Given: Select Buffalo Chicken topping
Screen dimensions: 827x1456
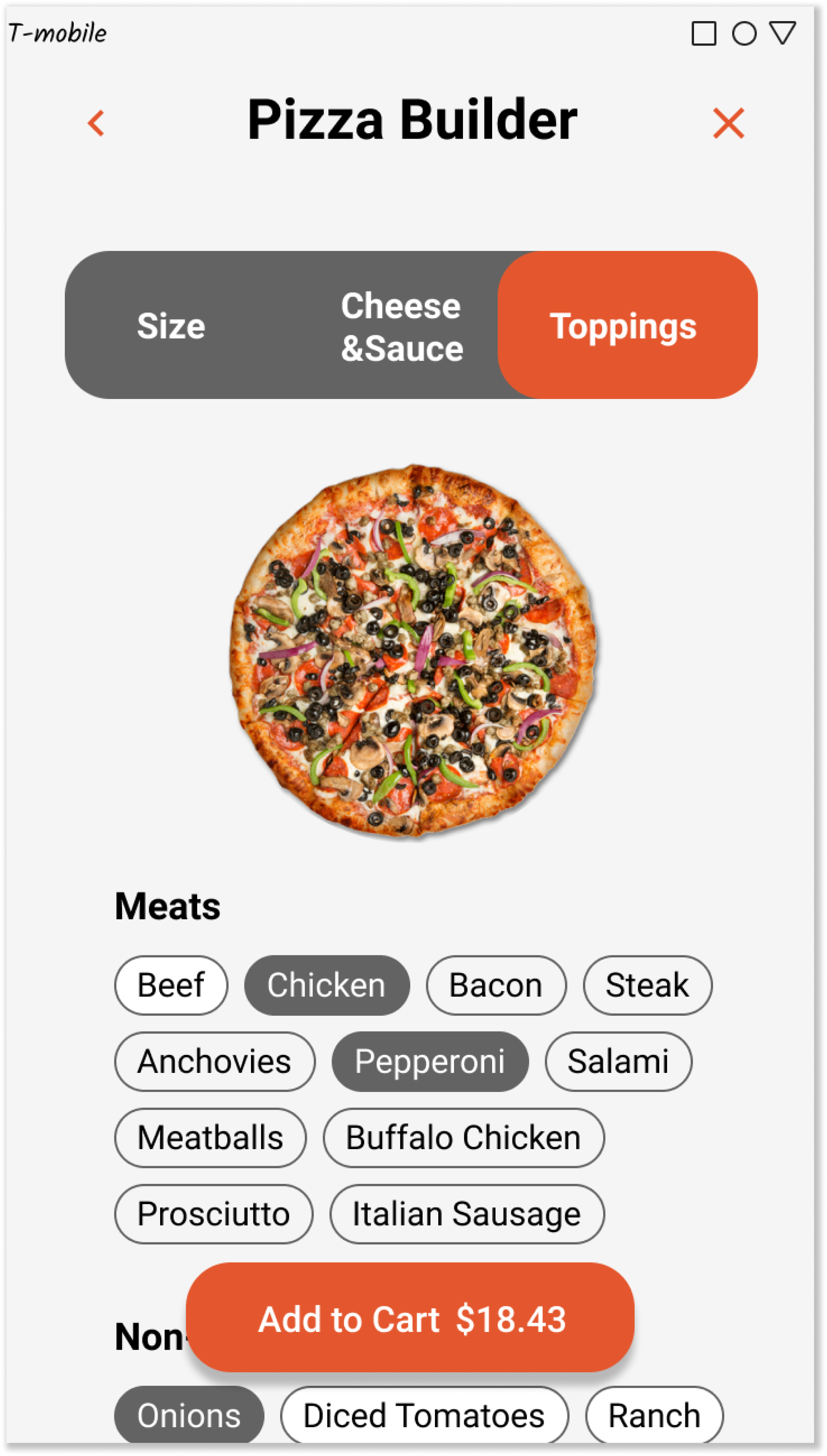Looking at the screenshot, I should [x=463, y=1137].
